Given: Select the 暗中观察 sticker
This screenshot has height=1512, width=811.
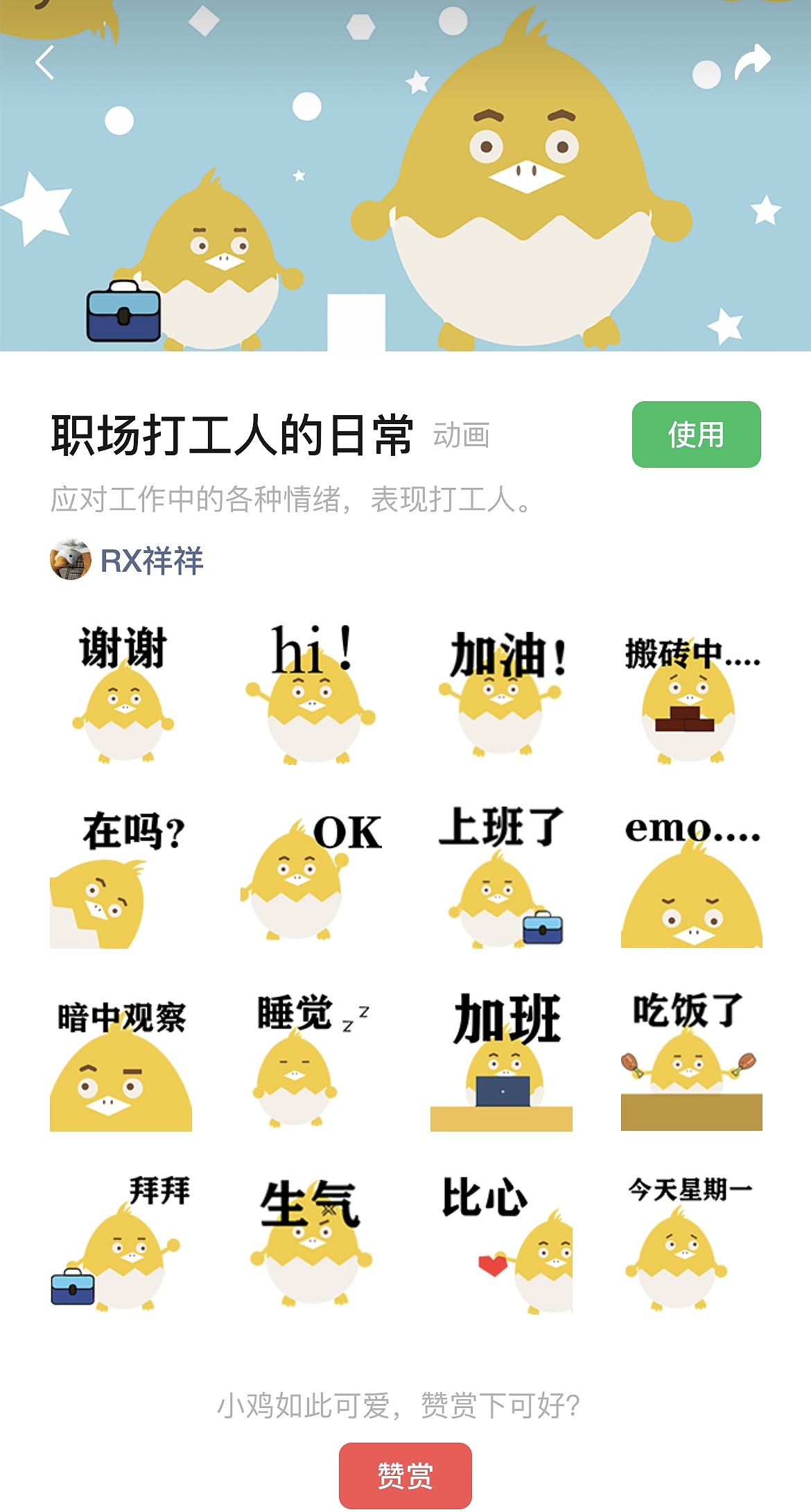Looking at the screenshot, I should 121,1062.
